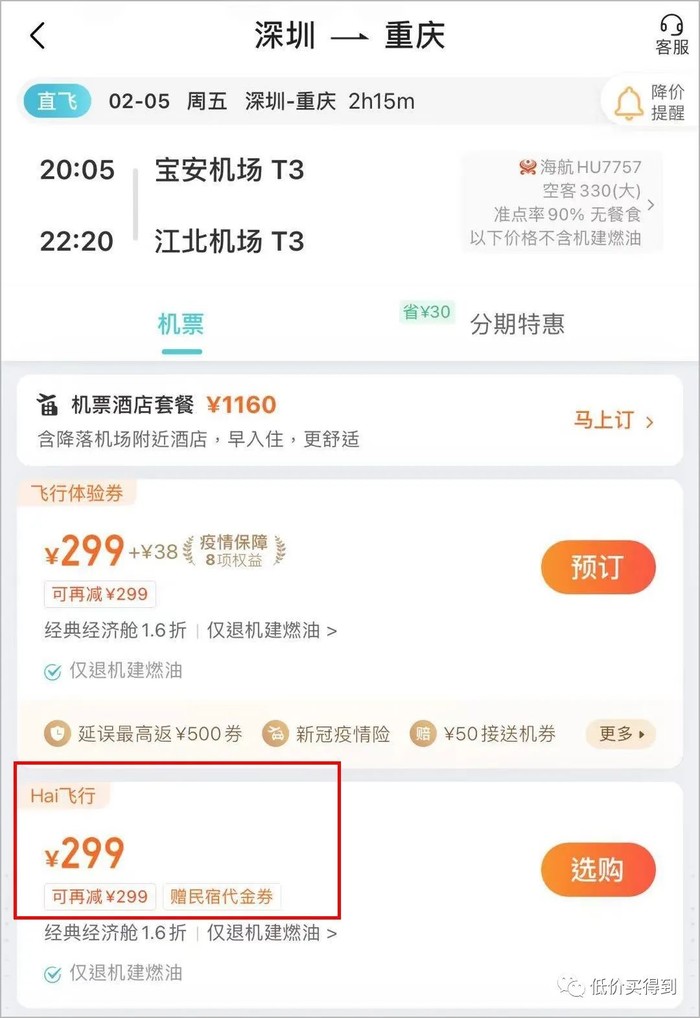View the Hai飞行 仅退机建燃油 refund rules

pyautogui.click(x=272, y=933)
